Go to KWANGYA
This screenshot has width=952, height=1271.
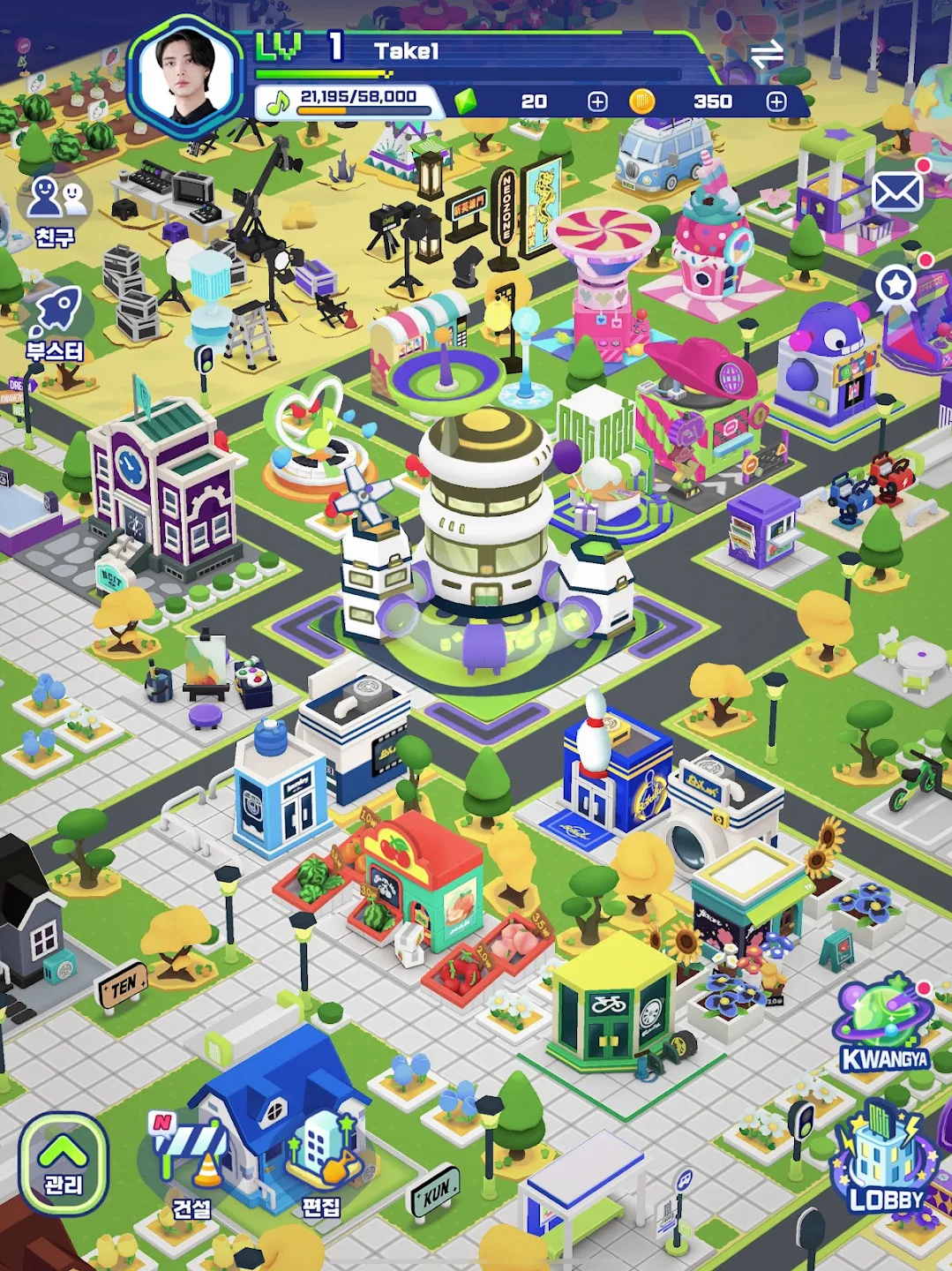click(x=884, y=1024)
